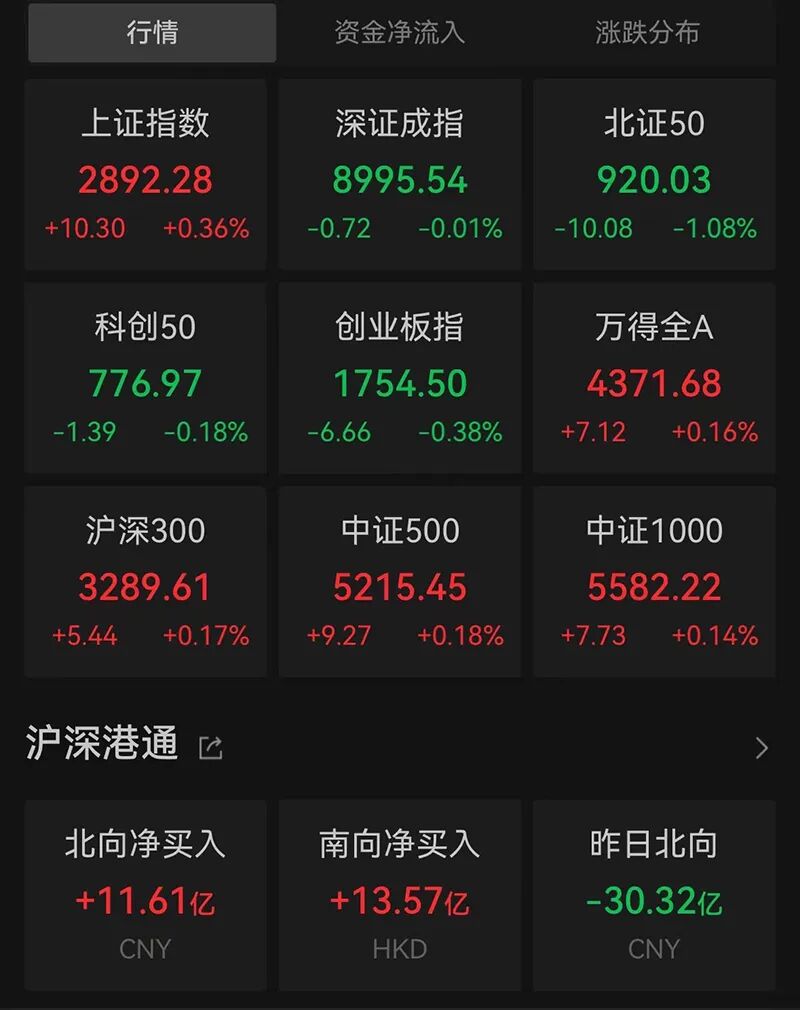Expand 沪深港通 with the chevron arrow

[762, 747]
